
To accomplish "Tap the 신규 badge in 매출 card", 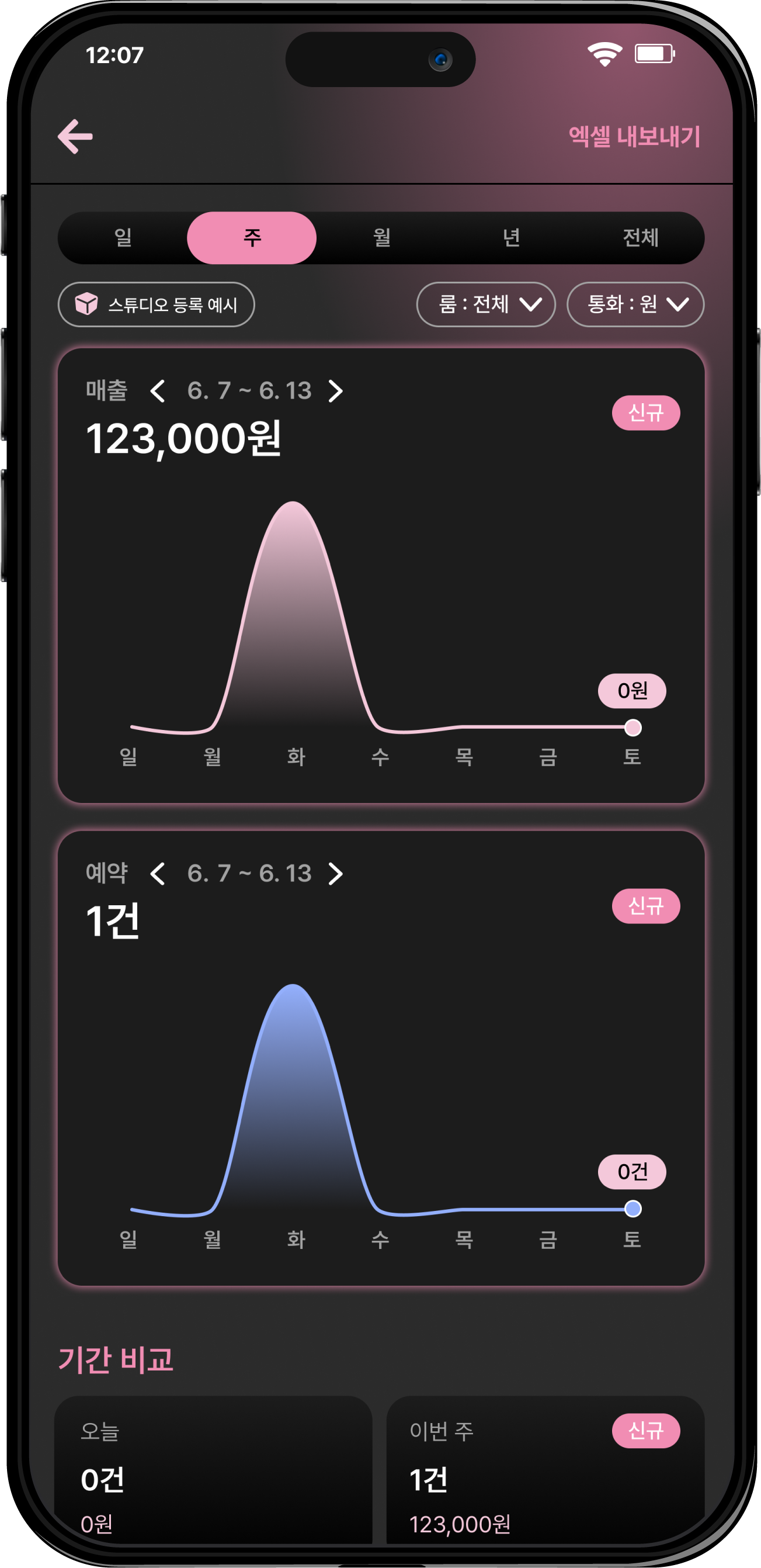I will pos(645,413).
